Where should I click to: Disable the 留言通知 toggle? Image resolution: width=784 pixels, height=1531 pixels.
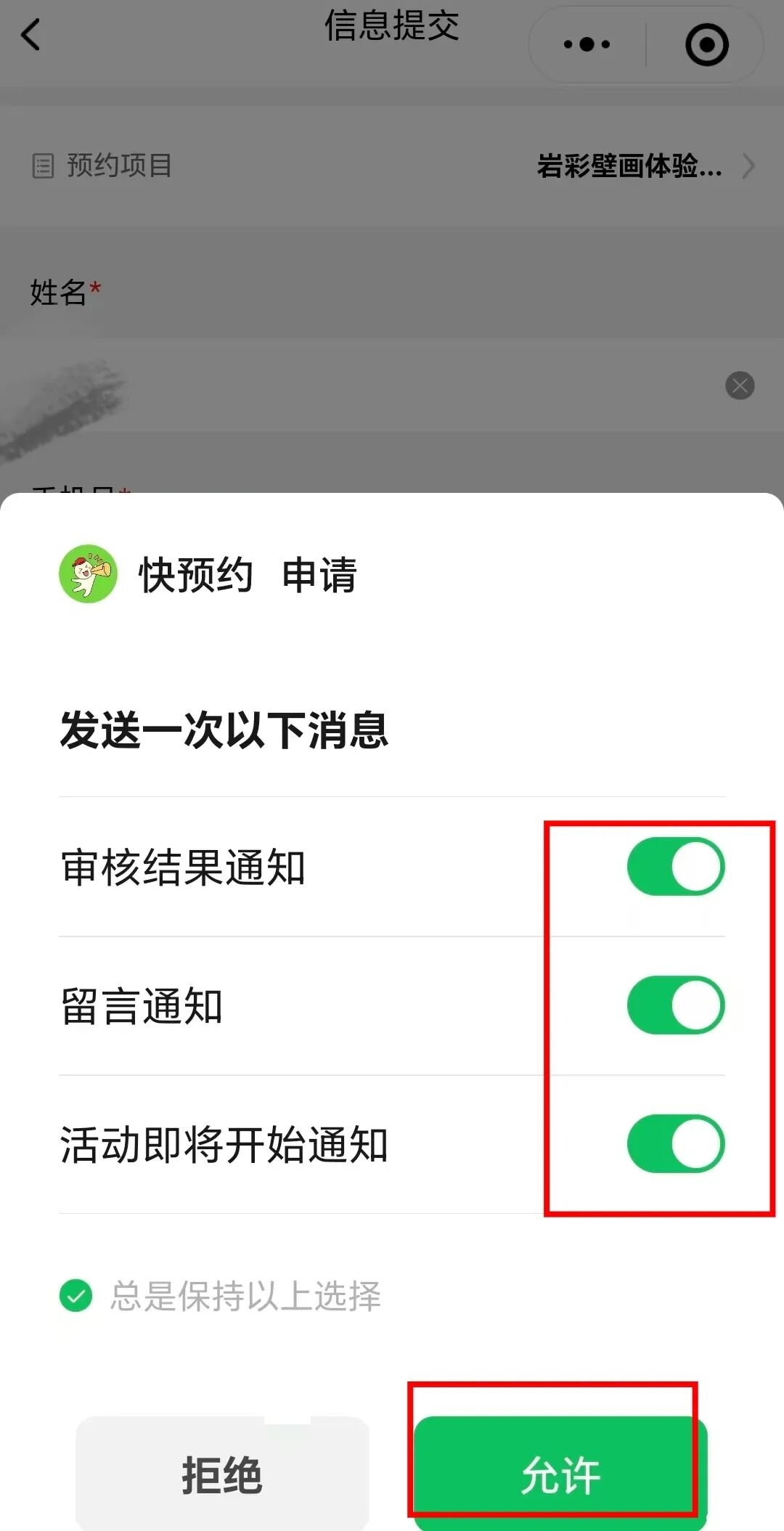(x=675, y=1005)
